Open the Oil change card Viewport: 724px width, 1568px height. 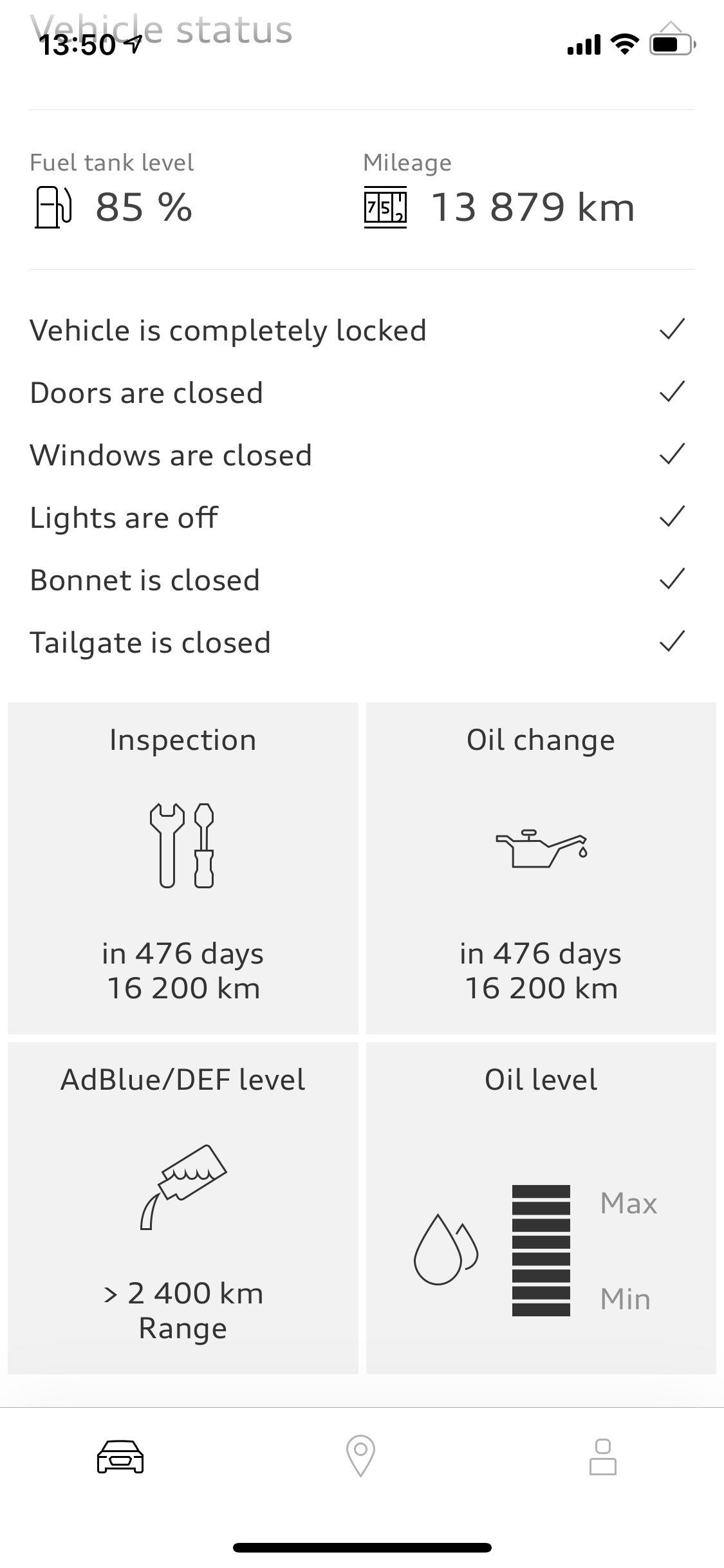[x=541, y=867]
